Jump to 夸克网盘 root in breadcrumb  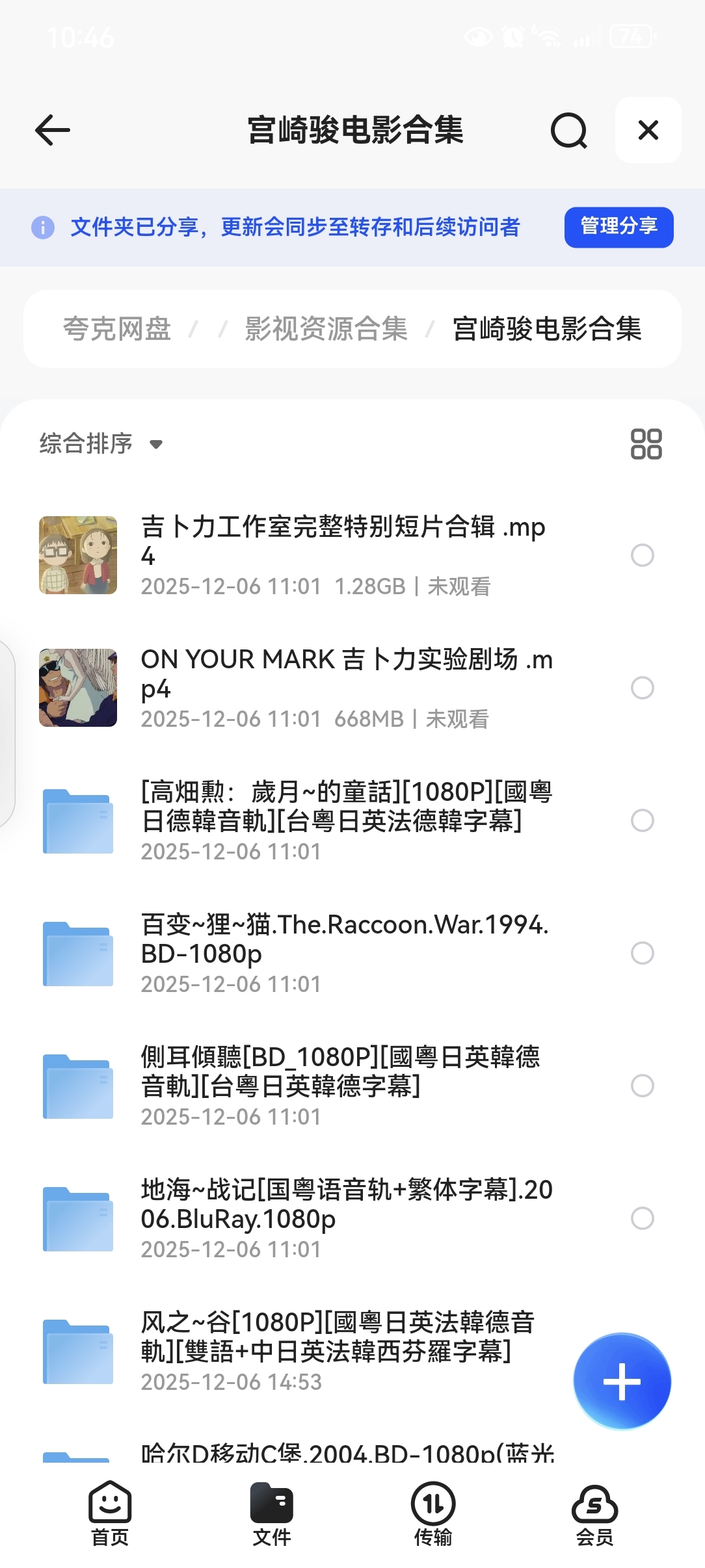(x=117, y=329)
